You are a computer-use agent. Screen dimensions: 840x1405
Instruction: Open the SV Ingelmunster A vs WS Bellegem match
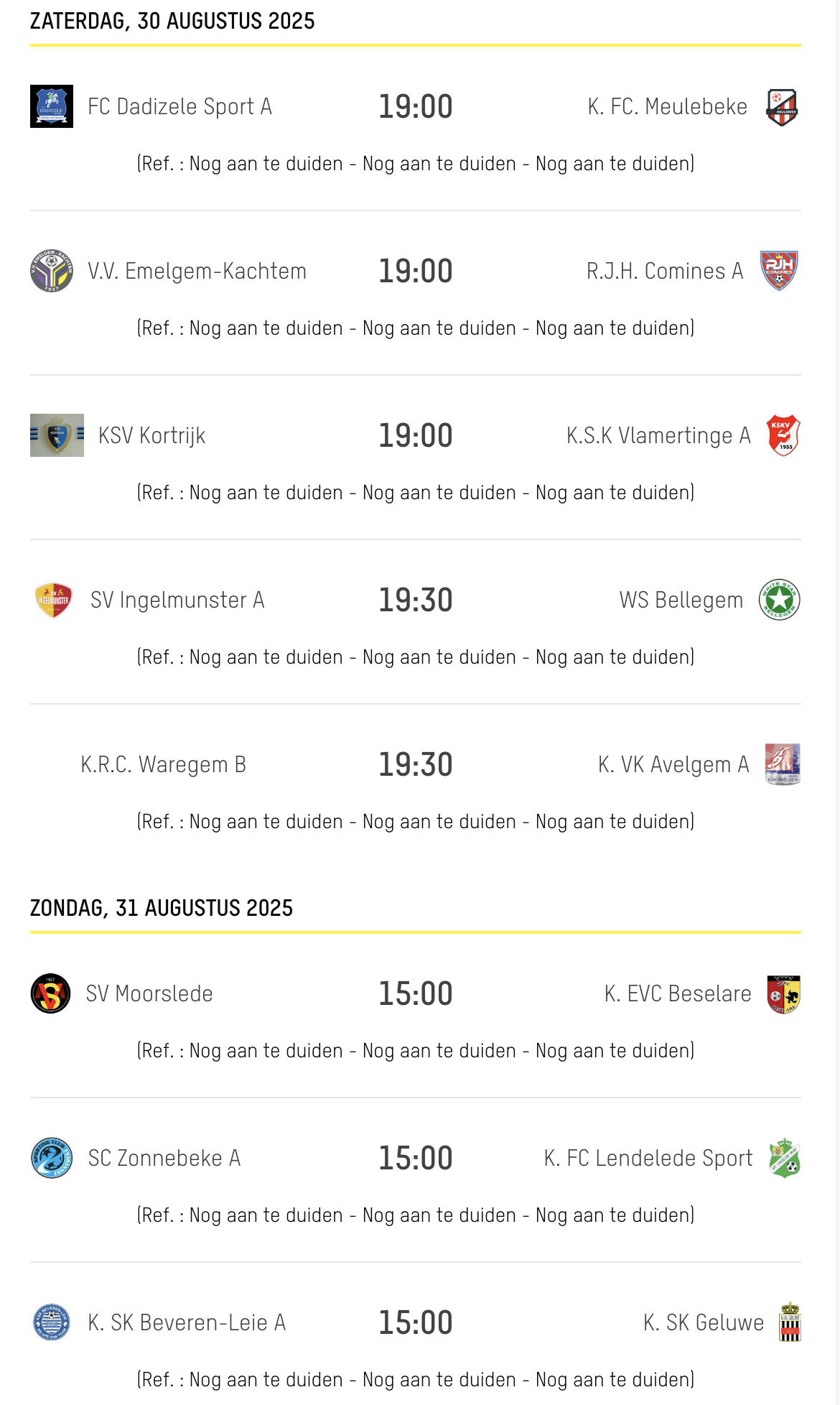(x=416, y=623)
